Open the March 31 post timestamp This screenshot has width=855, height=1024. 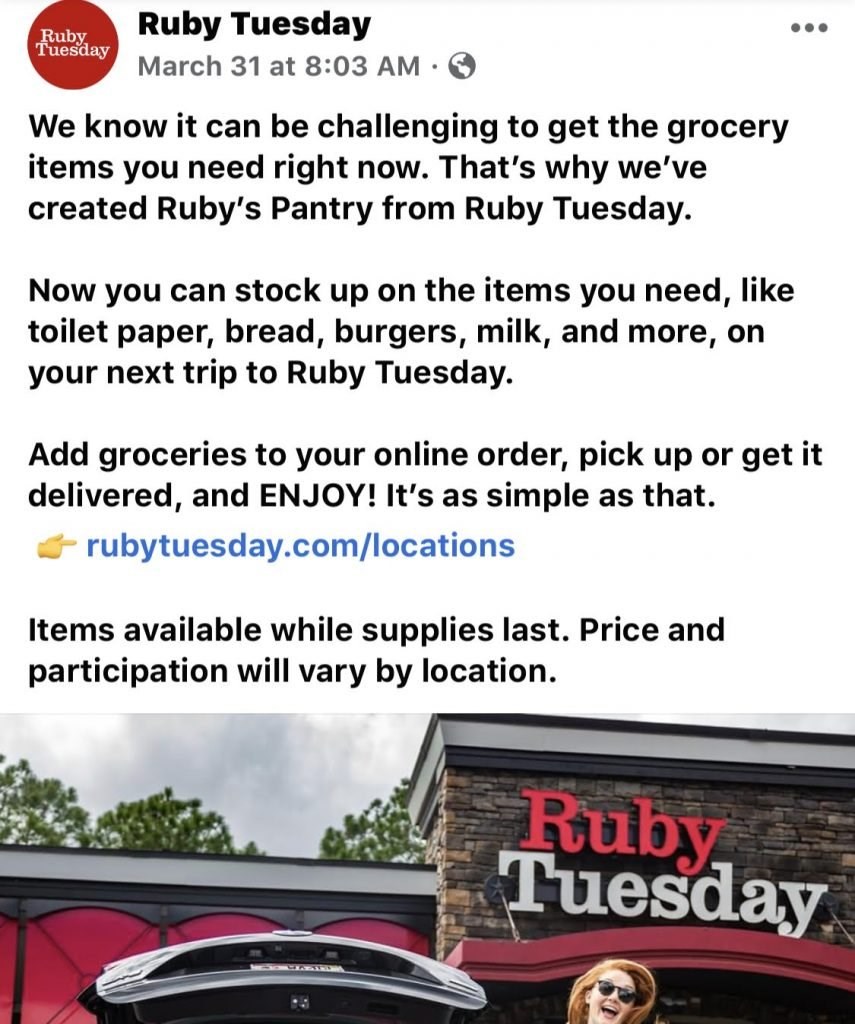click(x=278, y=66)
